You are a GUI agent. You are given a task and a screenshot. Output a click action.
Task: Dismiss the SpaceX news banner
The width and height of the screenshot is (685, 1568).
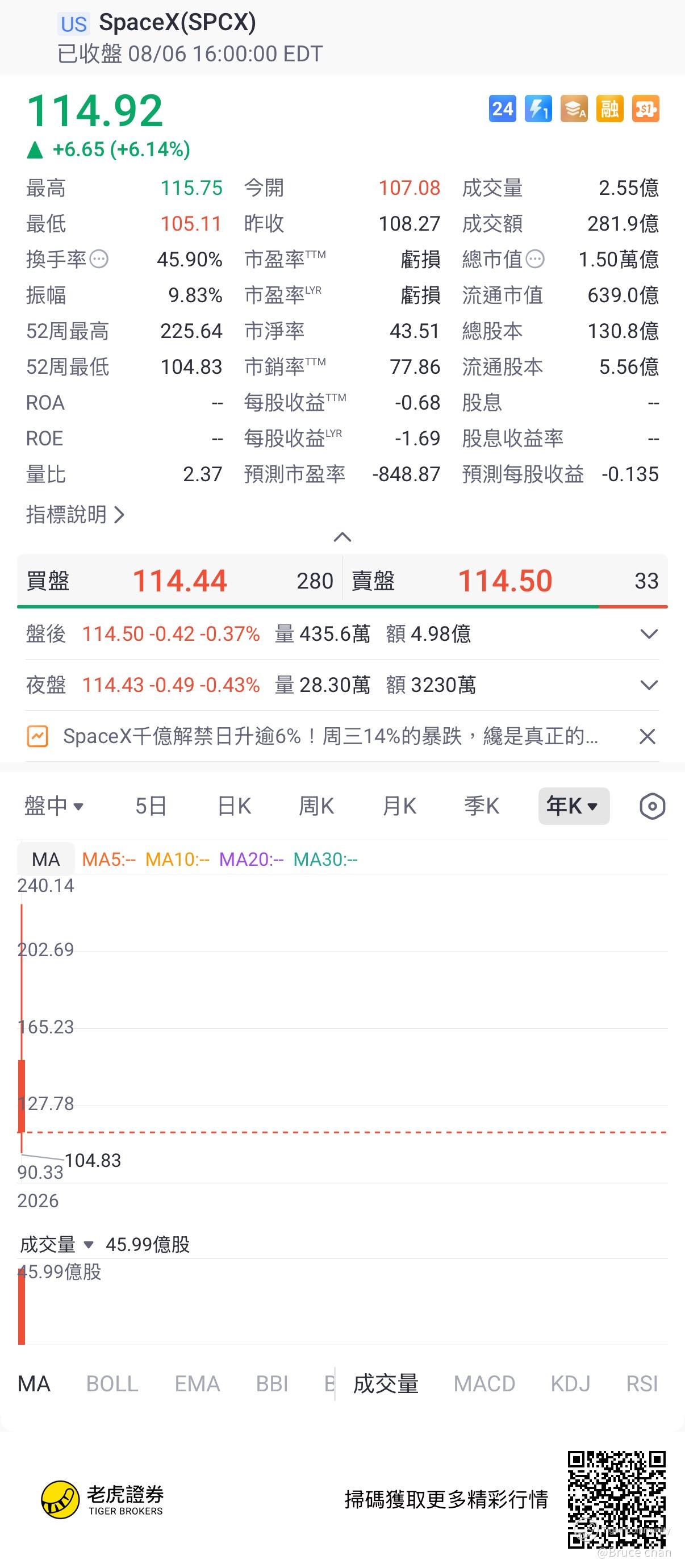648,736
